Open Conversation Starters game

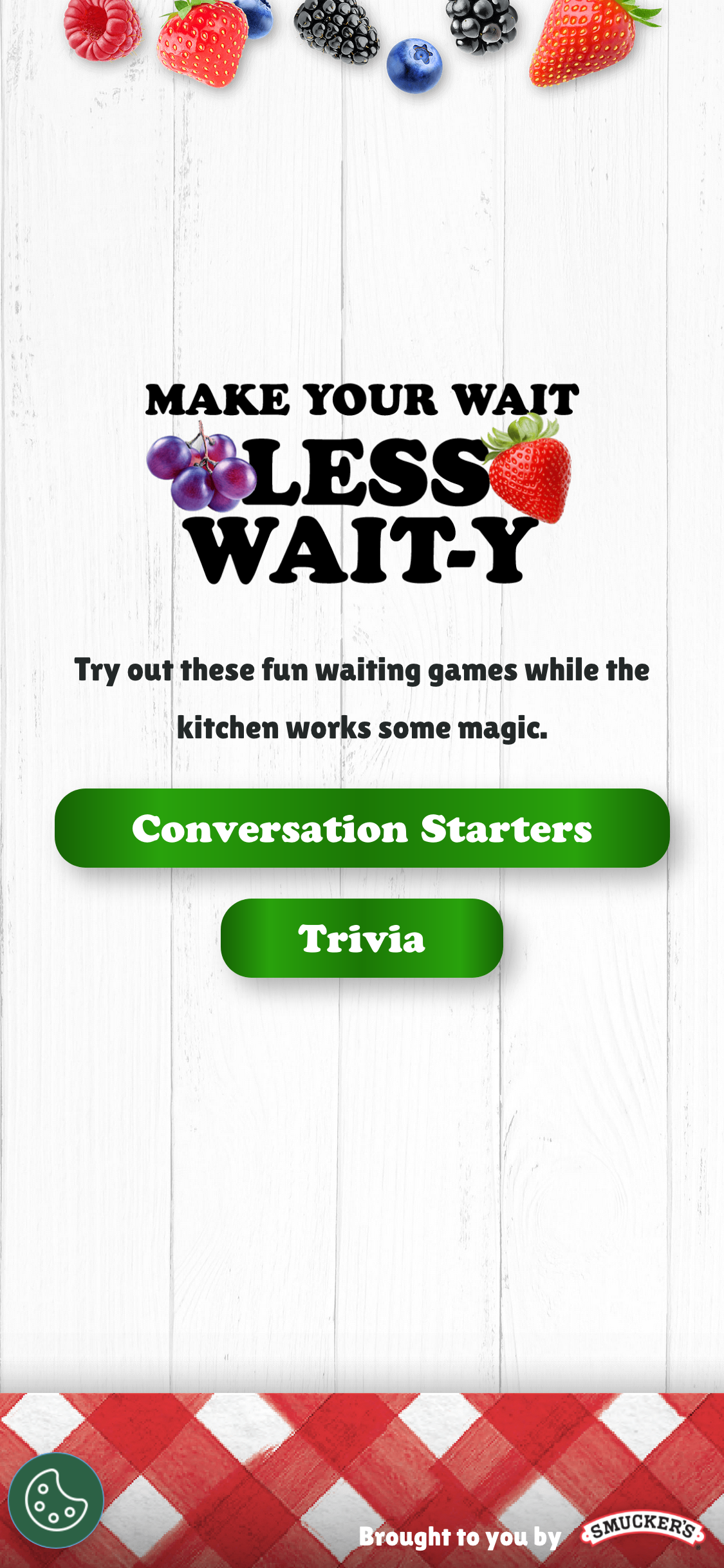[362, 828]
